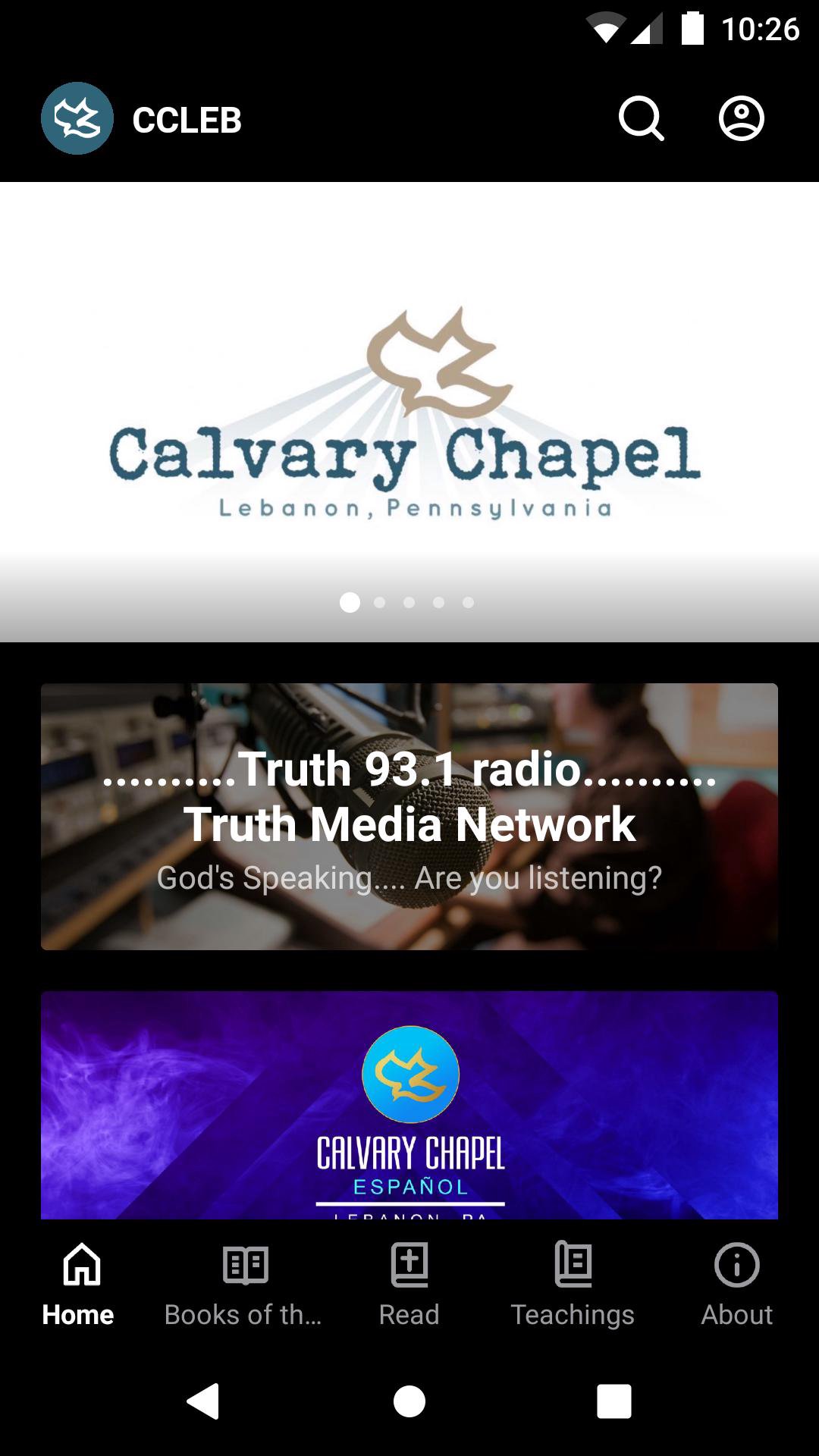Tap the system back button

tap(203, 1401)
